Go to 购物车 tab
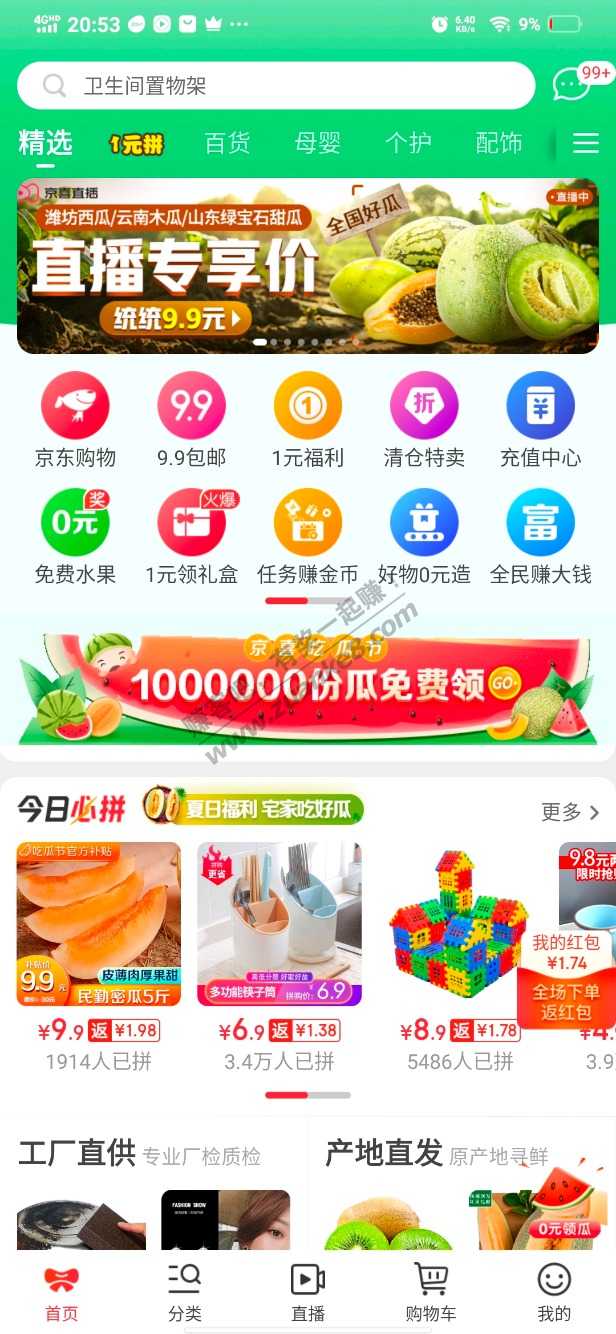The height and width of the screenshot is (1334, 616). point(431,1290)
